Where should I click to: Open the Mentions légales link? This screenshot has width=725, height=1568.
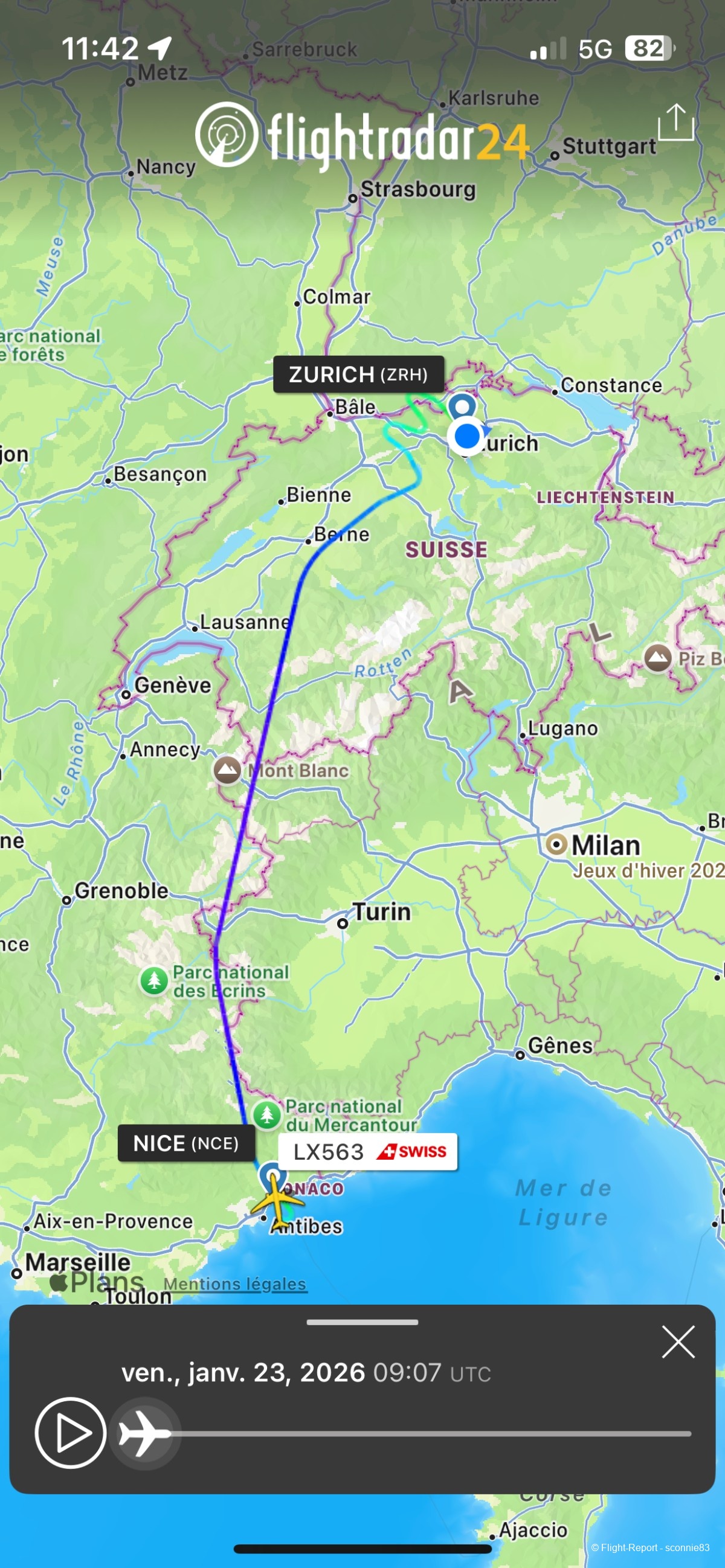click(234, 1284)
